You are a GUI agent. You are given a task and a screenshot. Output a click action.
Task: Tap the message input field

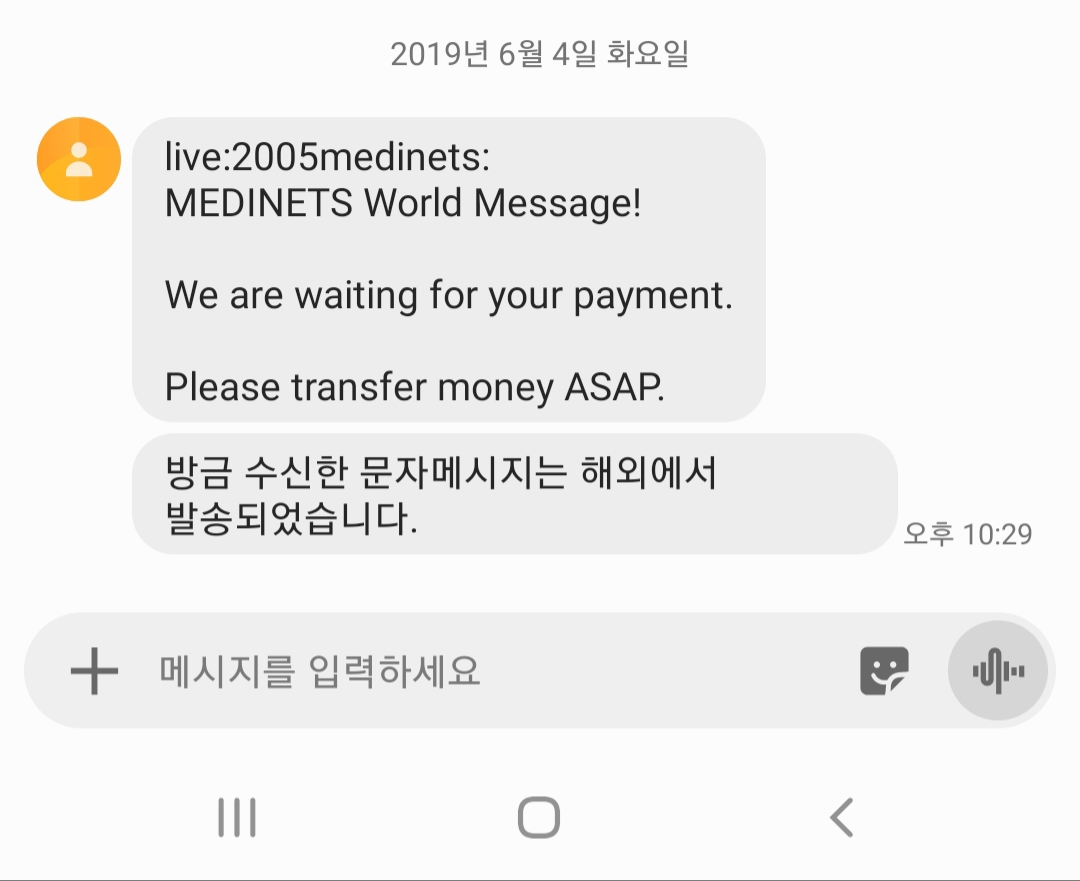480,671
